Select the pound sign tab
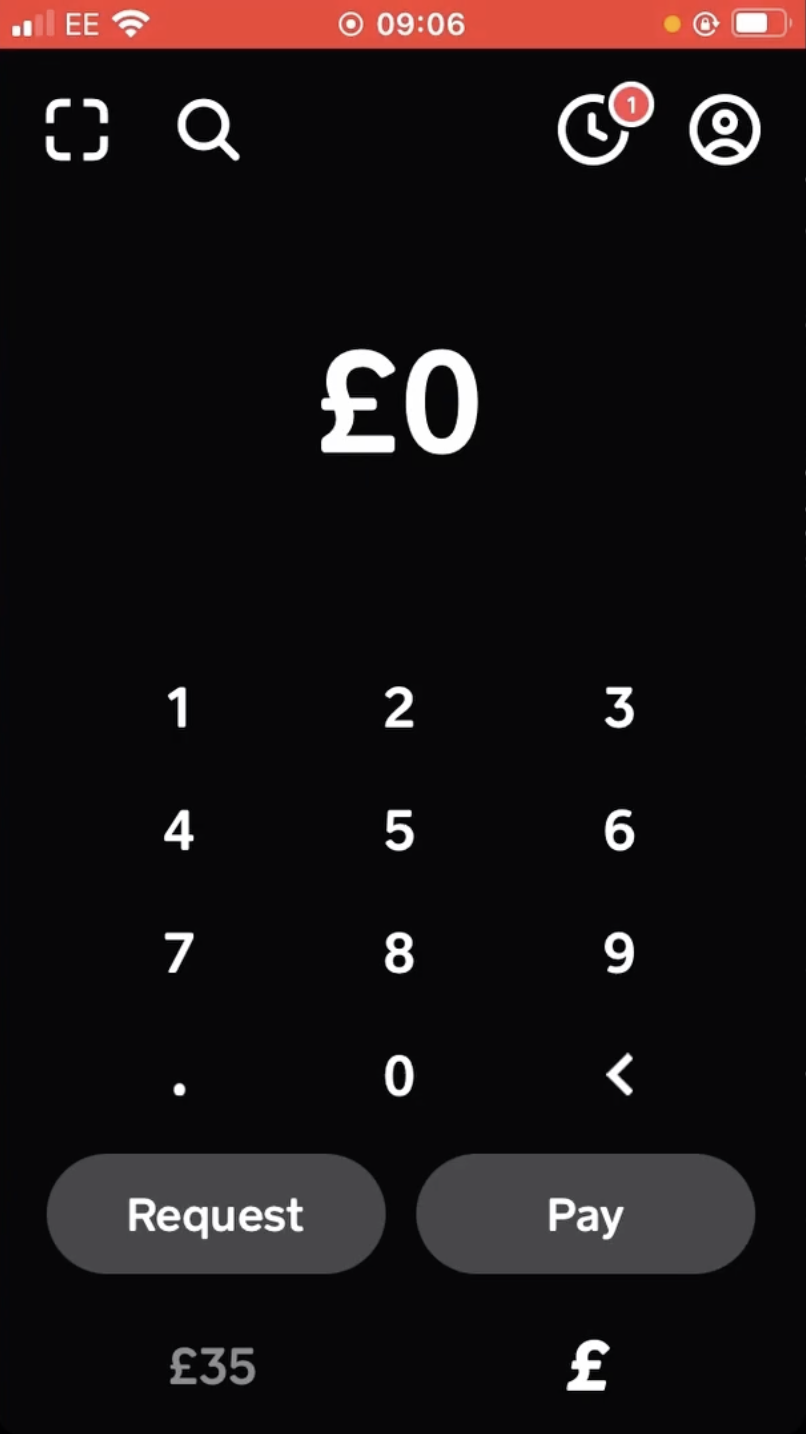 point(588,1367)
